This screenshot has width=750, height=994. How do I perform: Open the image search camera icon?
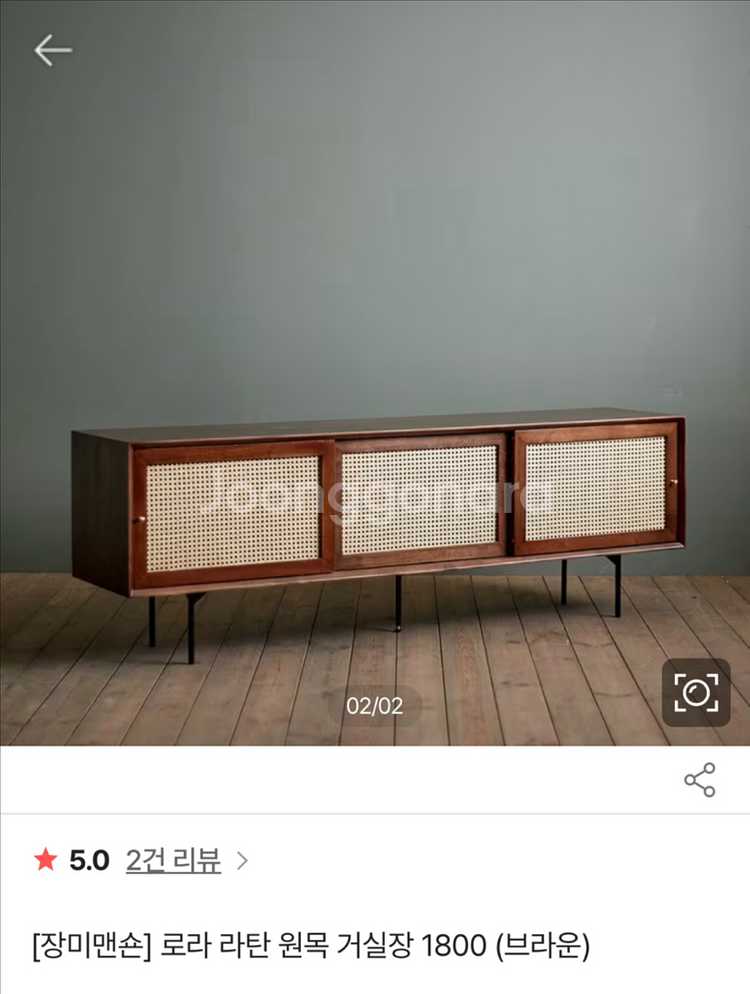(x=696, y=692)
